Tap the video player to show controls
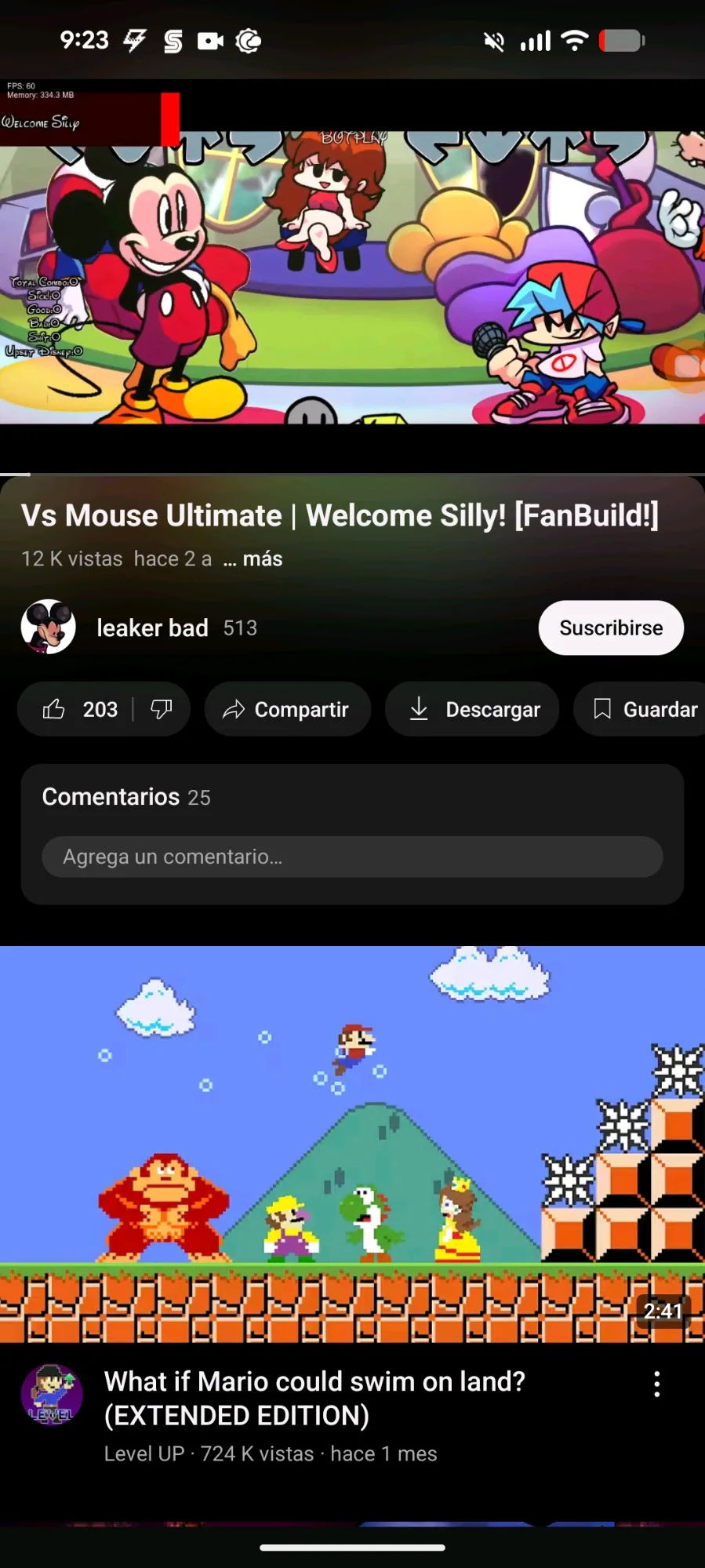The image size is (705, 1568). pyautogui.click(x=352, y=277)
